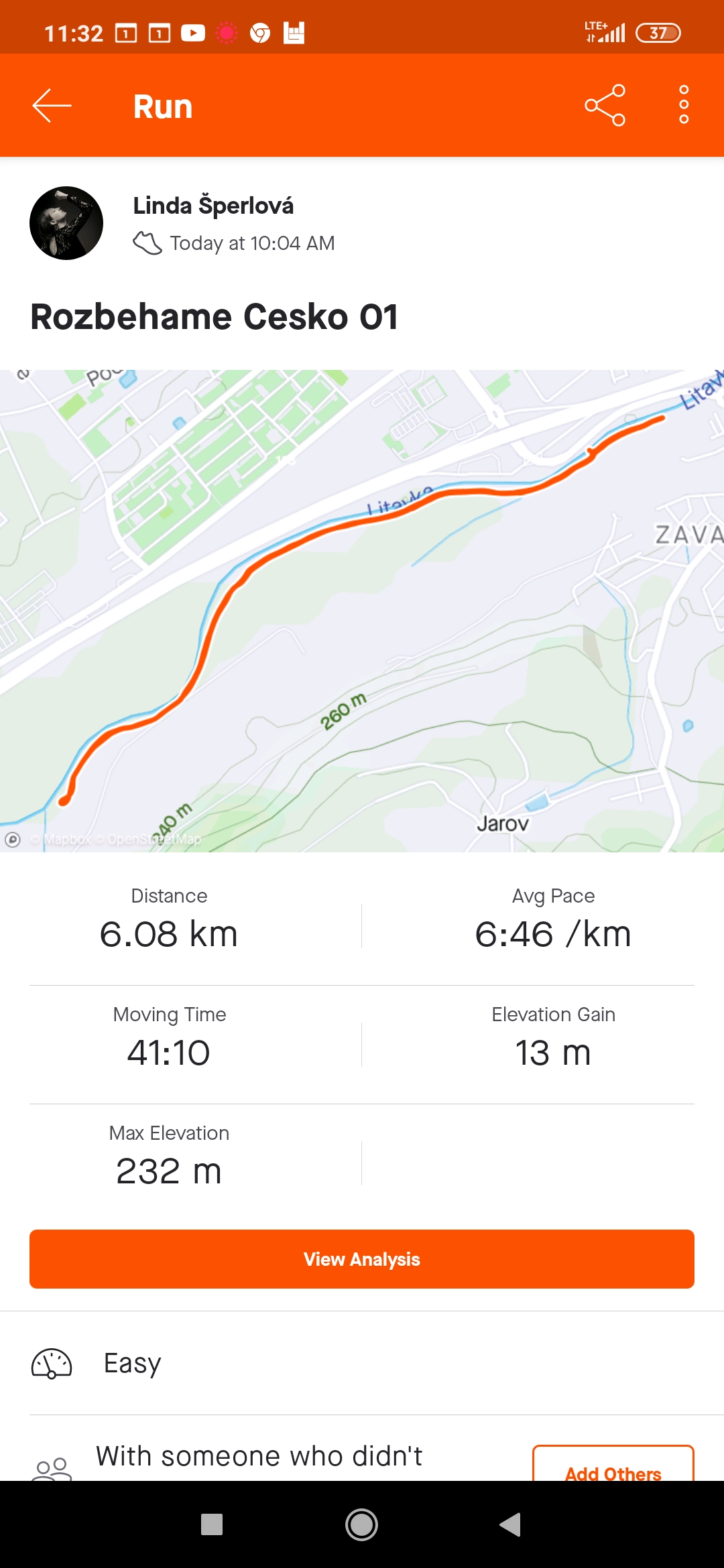Tap the Add Others button
724x1568 pixels.
[613, 1465]
